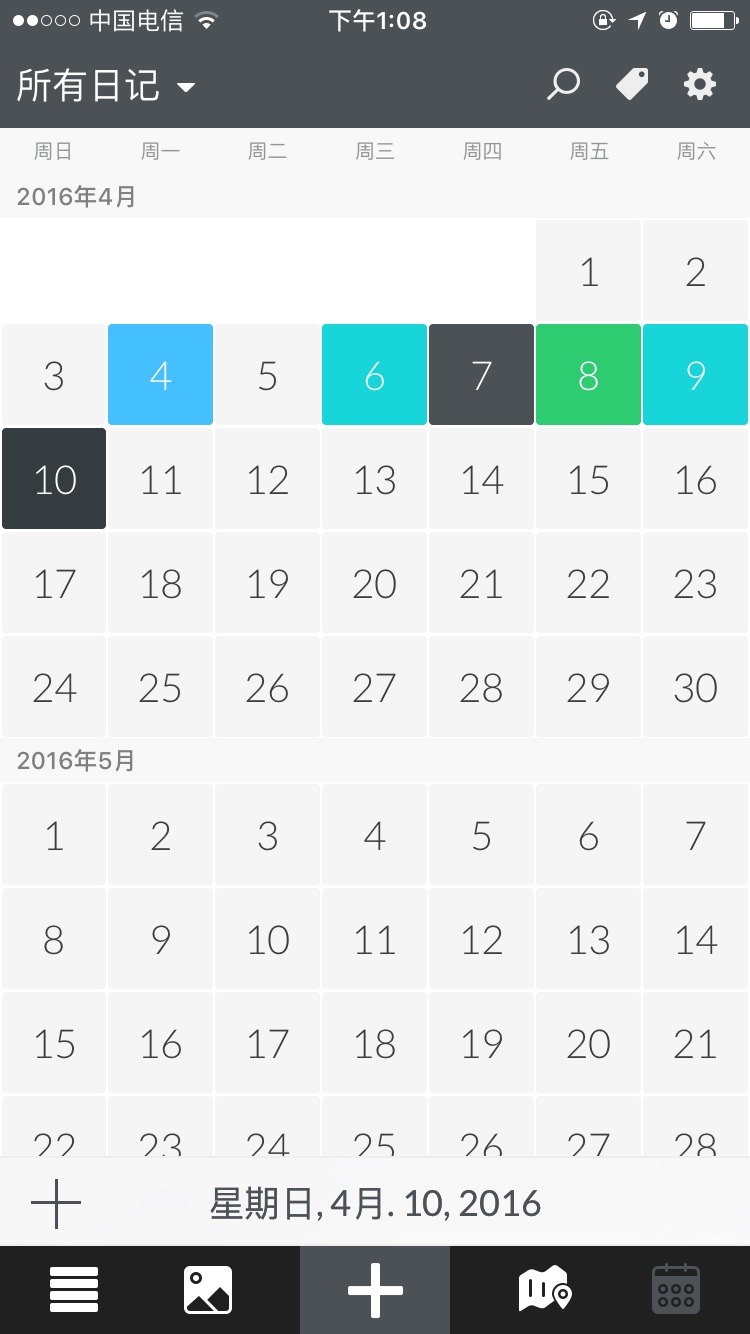The width and height of the screenshot is (750, 1334).
Task: Open the settings gear
Action: [700, 84]
